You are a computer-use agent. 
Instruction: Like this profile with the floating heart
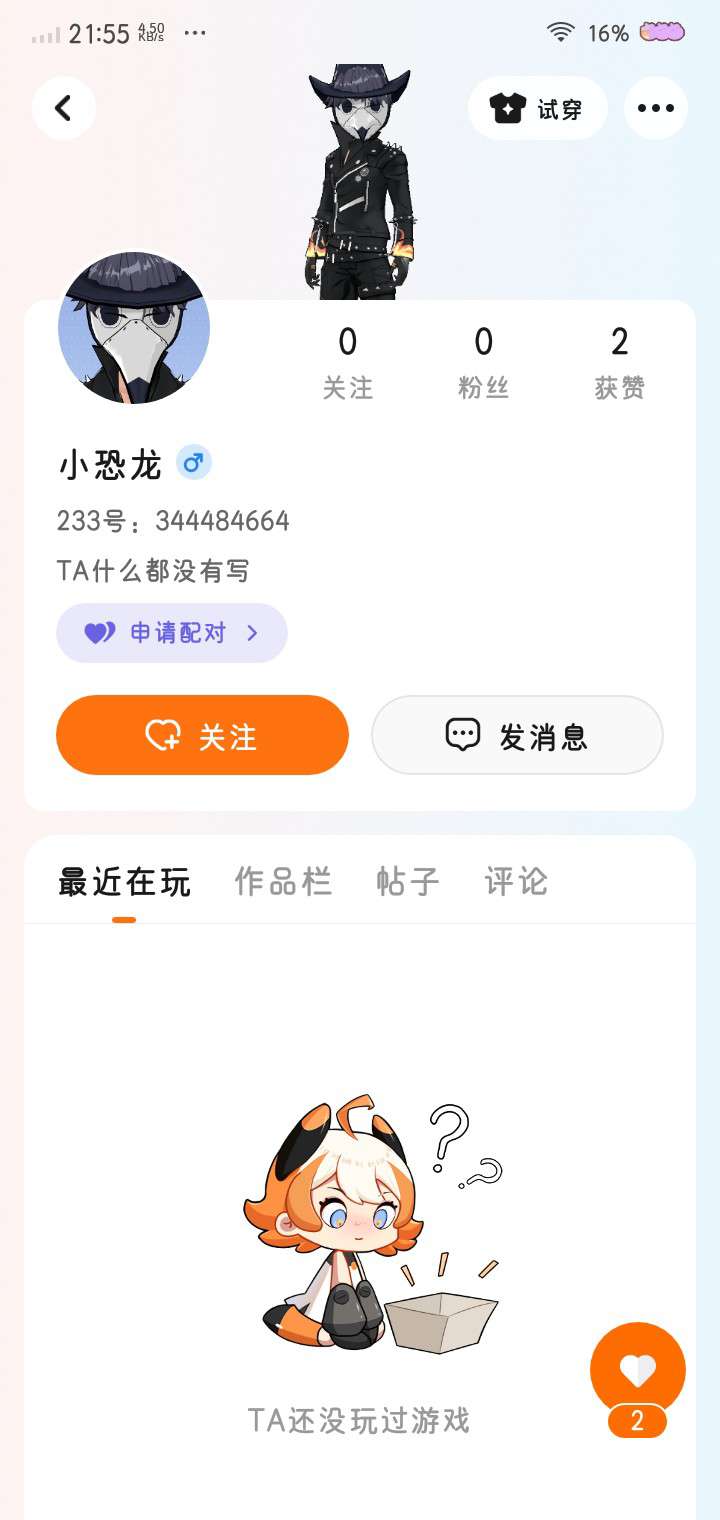pos(637,1371)
